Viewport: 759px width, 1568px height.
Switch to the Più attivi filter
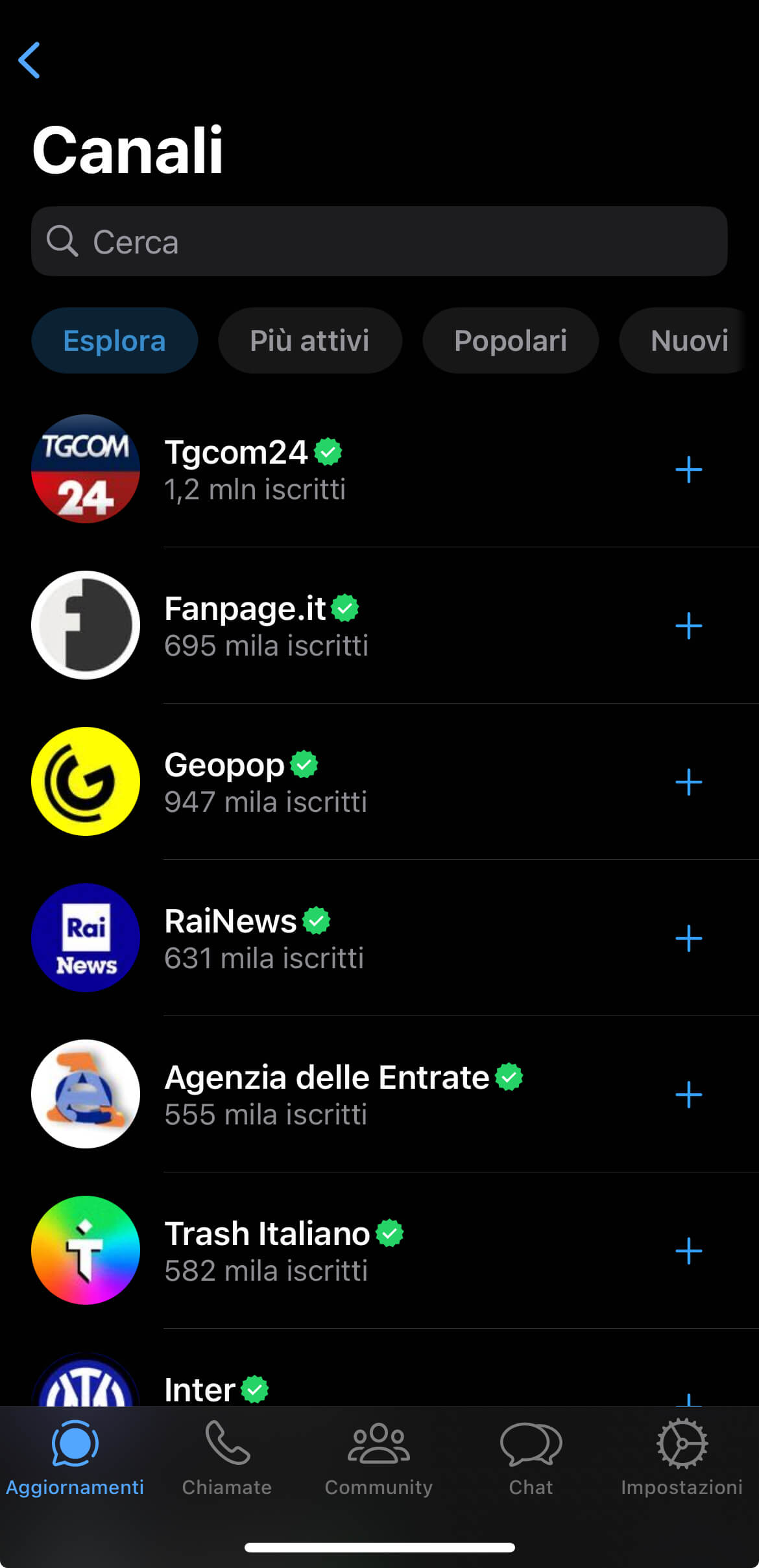(x=309, y=340)
